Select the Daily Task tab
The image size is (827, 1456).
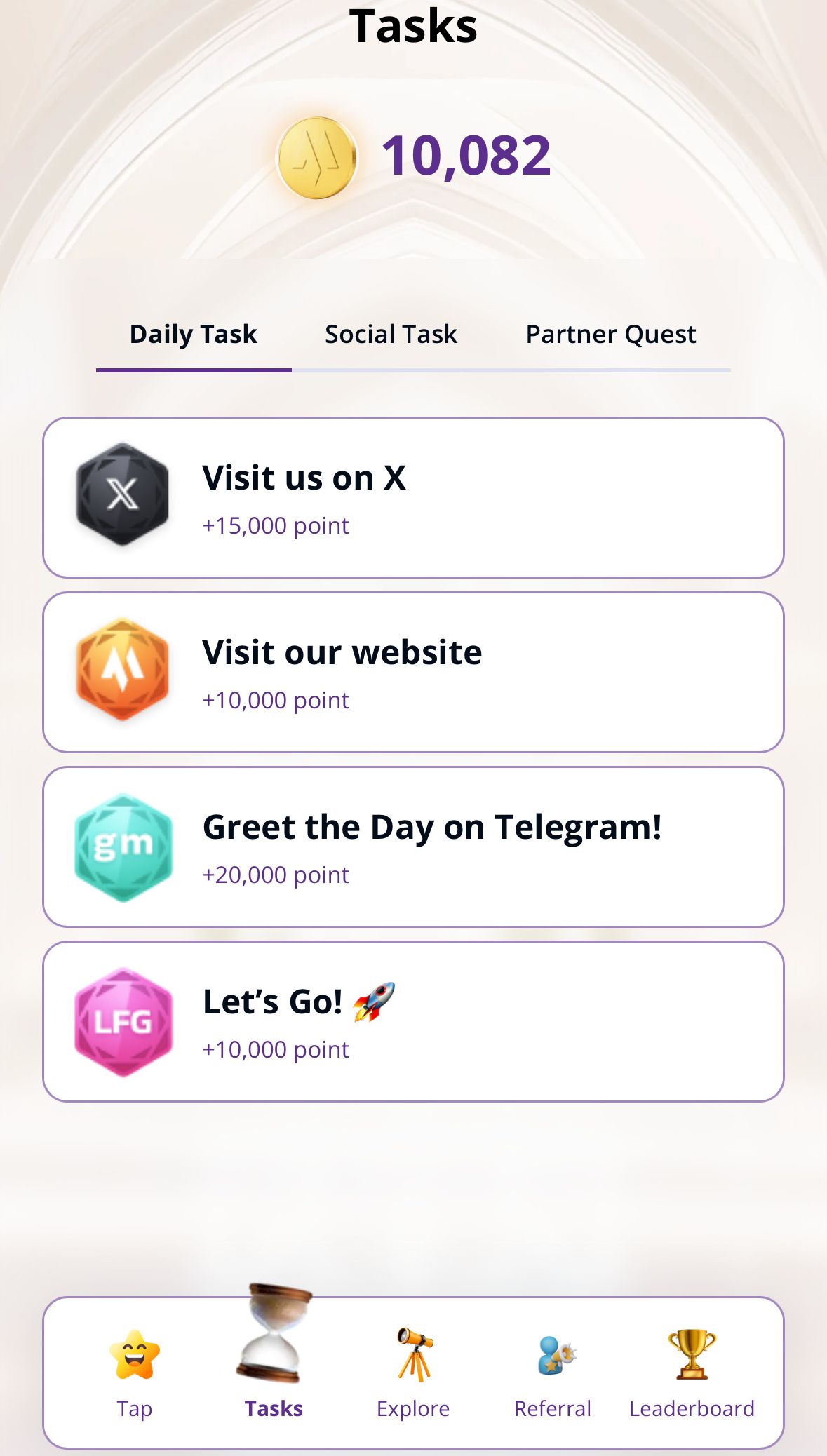[x=194, y=335]
